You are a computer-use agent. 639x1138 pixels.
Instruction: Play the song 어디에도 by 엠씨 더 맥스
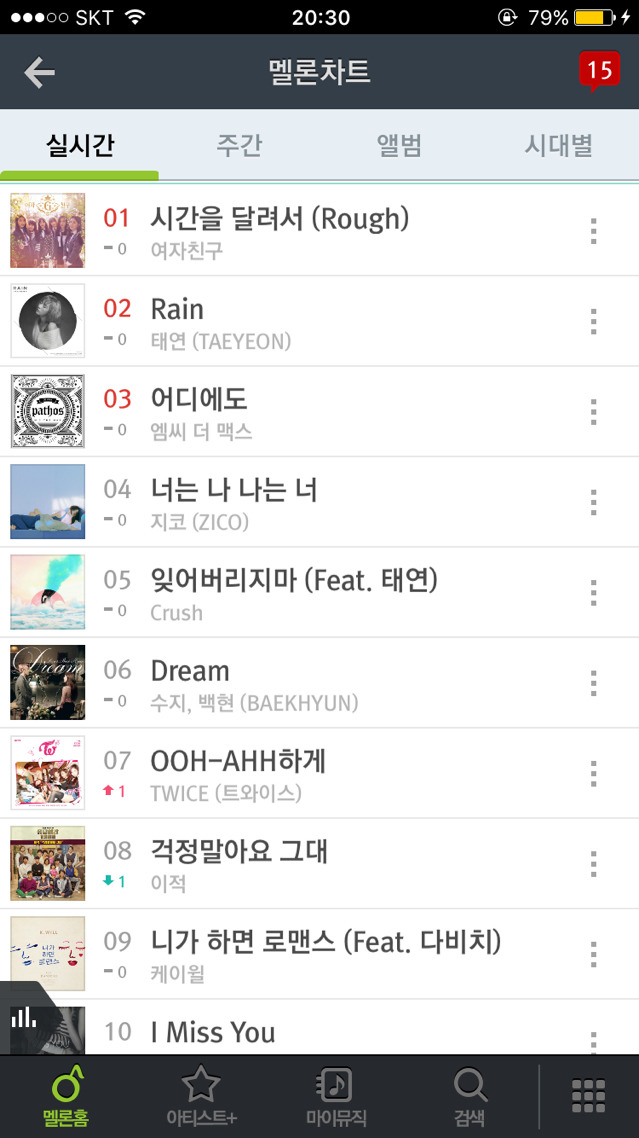(320, 412)
